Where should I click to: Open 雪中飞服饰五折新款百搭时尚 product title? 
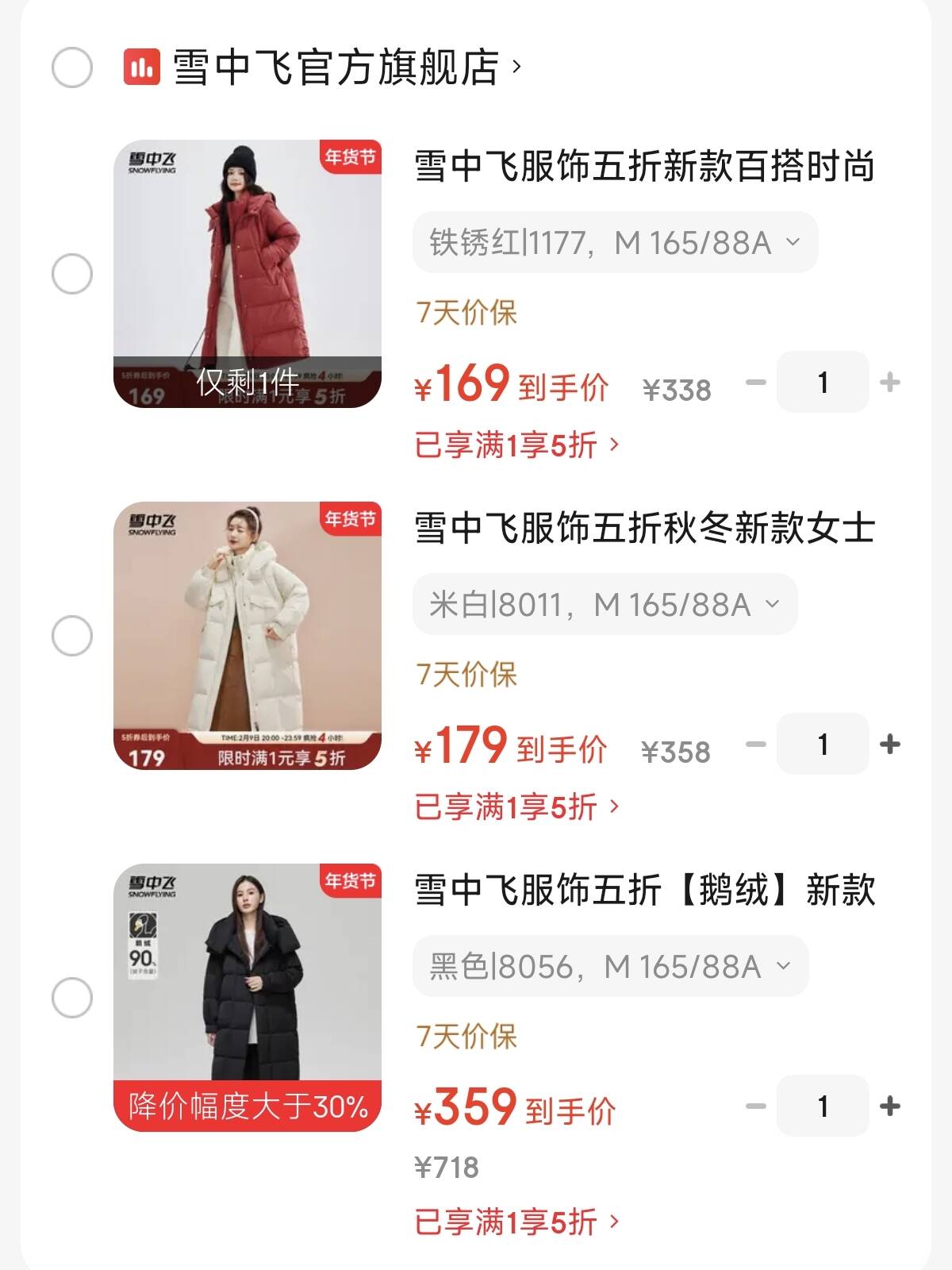pyautogui.click(x=644, y=167)
